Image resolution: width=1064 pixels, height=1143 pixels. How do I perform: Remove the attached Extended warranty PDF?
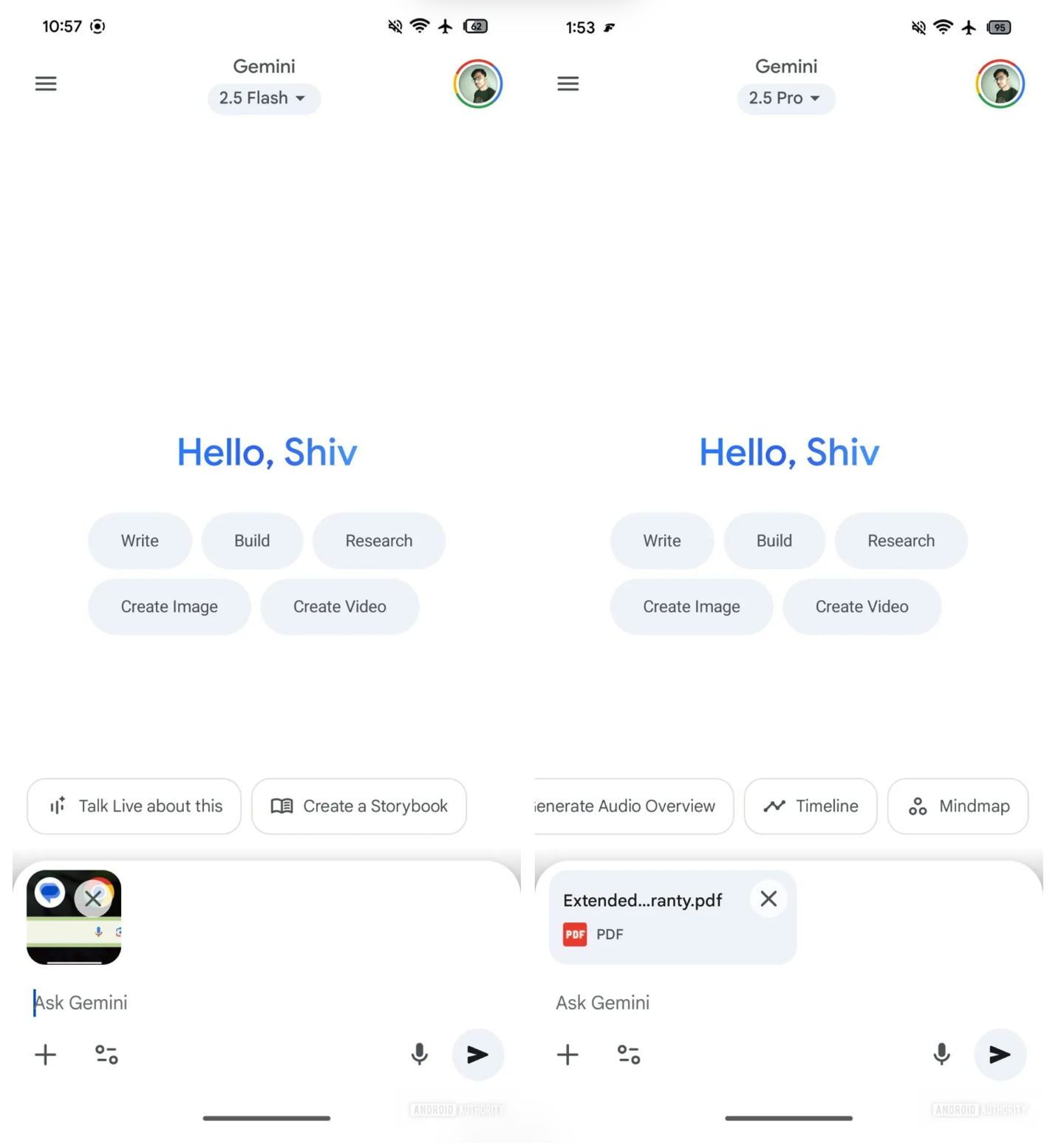pos(768,899)
